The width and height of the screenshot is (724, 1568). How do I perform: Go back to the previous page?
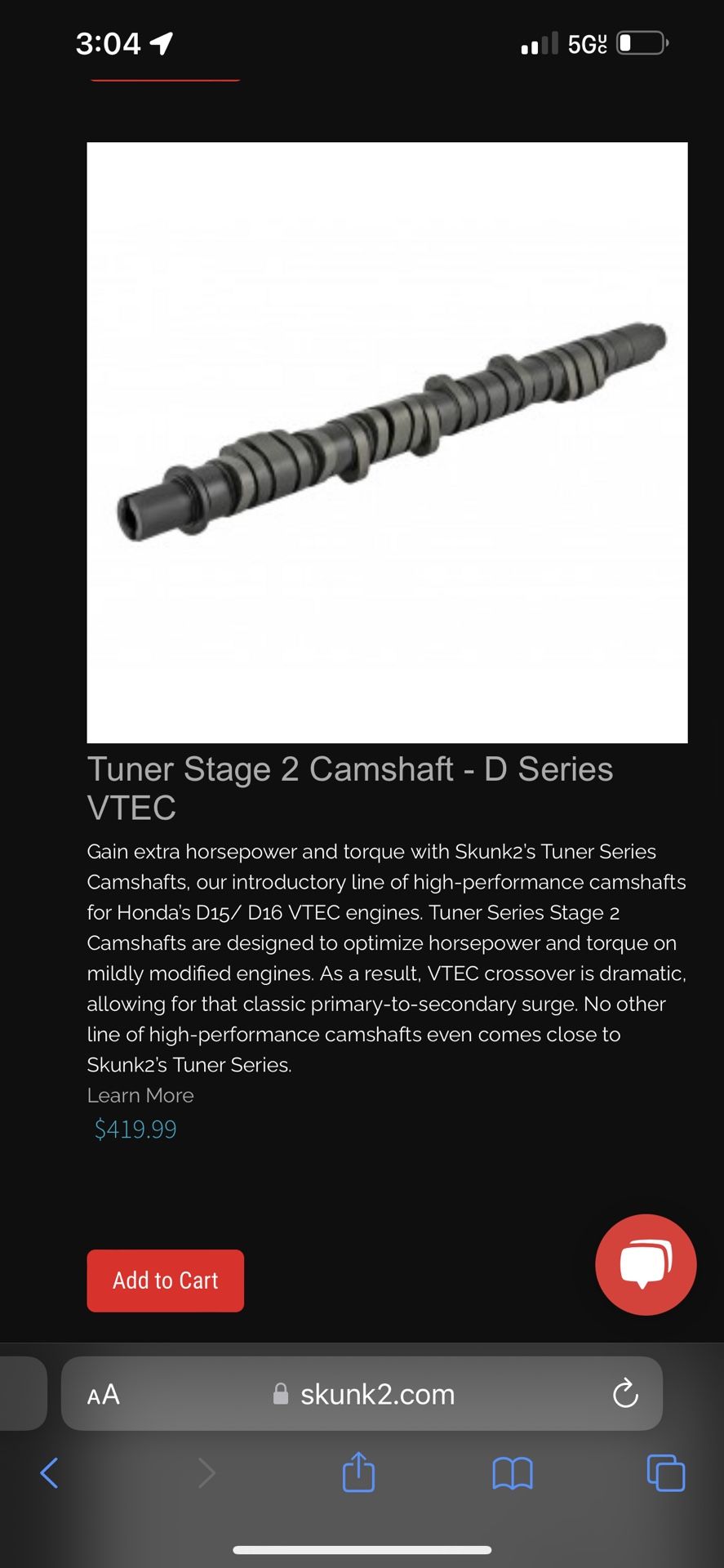tap(49, 1473)
